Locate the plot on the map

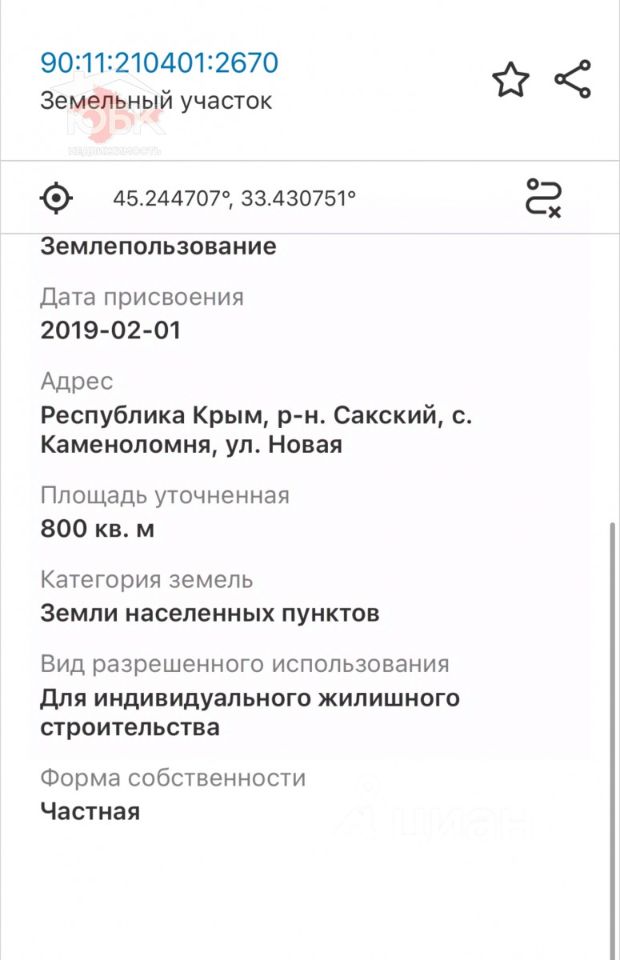click(x=57, y=197)
